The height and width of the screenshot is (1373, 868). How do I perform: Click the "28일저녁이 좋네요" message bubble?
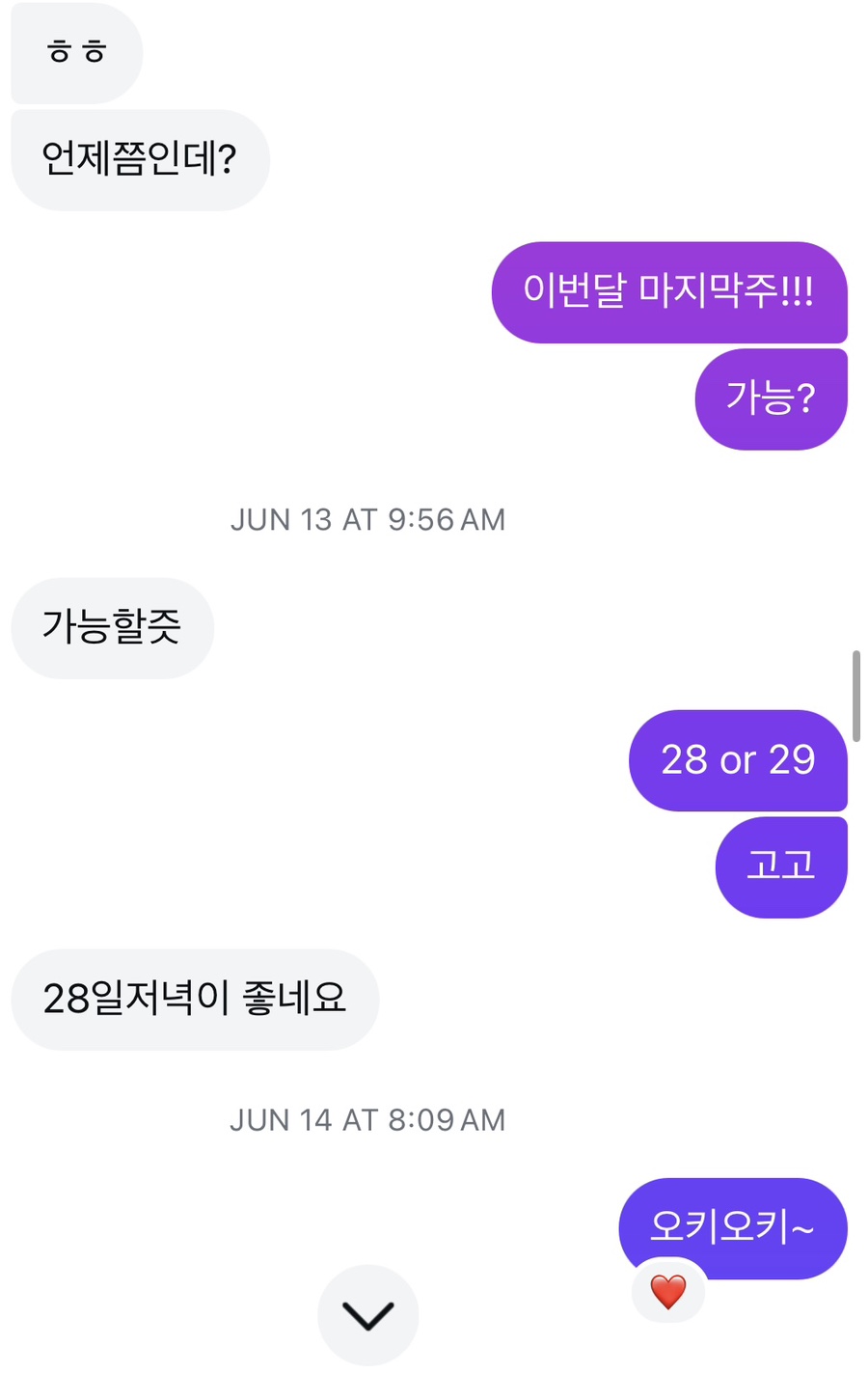click(195, 1000)
